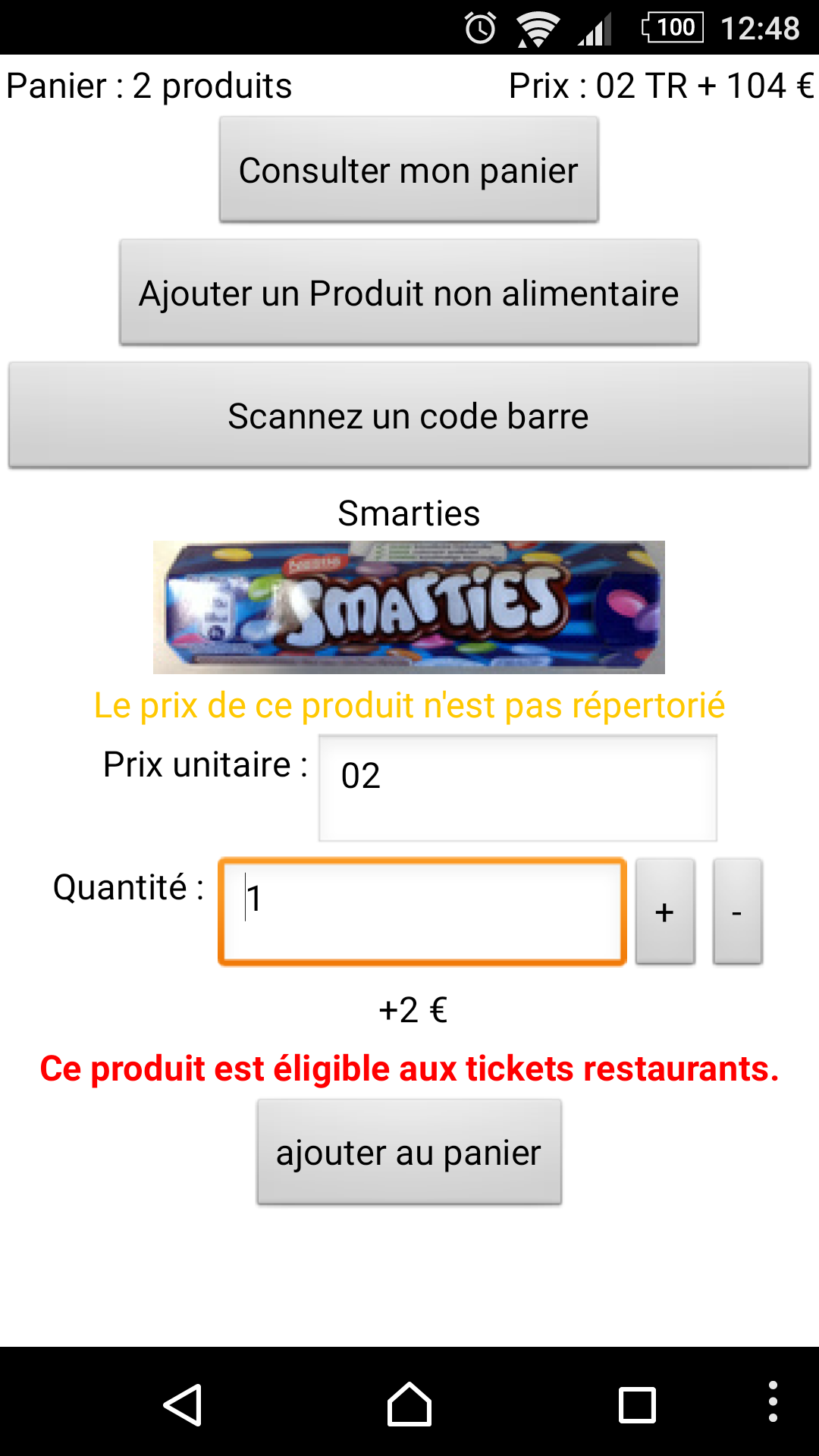Increase quantity with the plus button

(664, 912)
